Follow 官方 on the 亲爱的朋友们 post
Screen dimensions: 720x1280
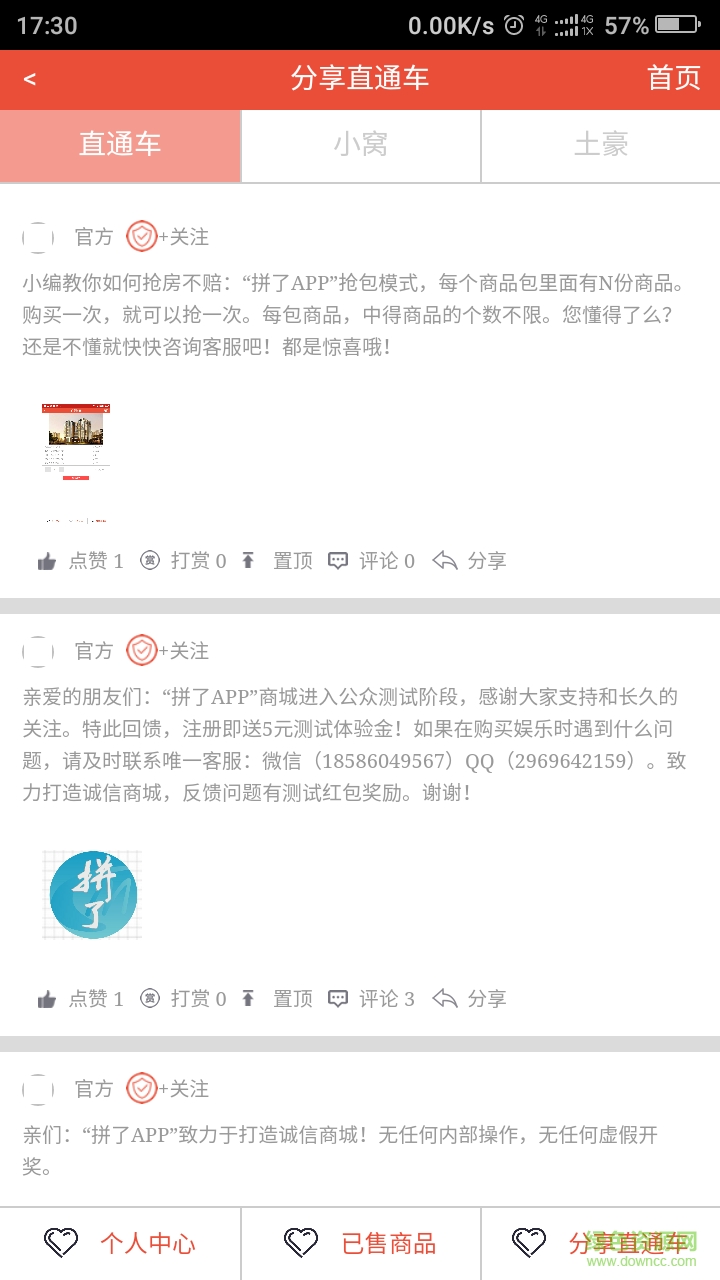click(x=184, y=651)
